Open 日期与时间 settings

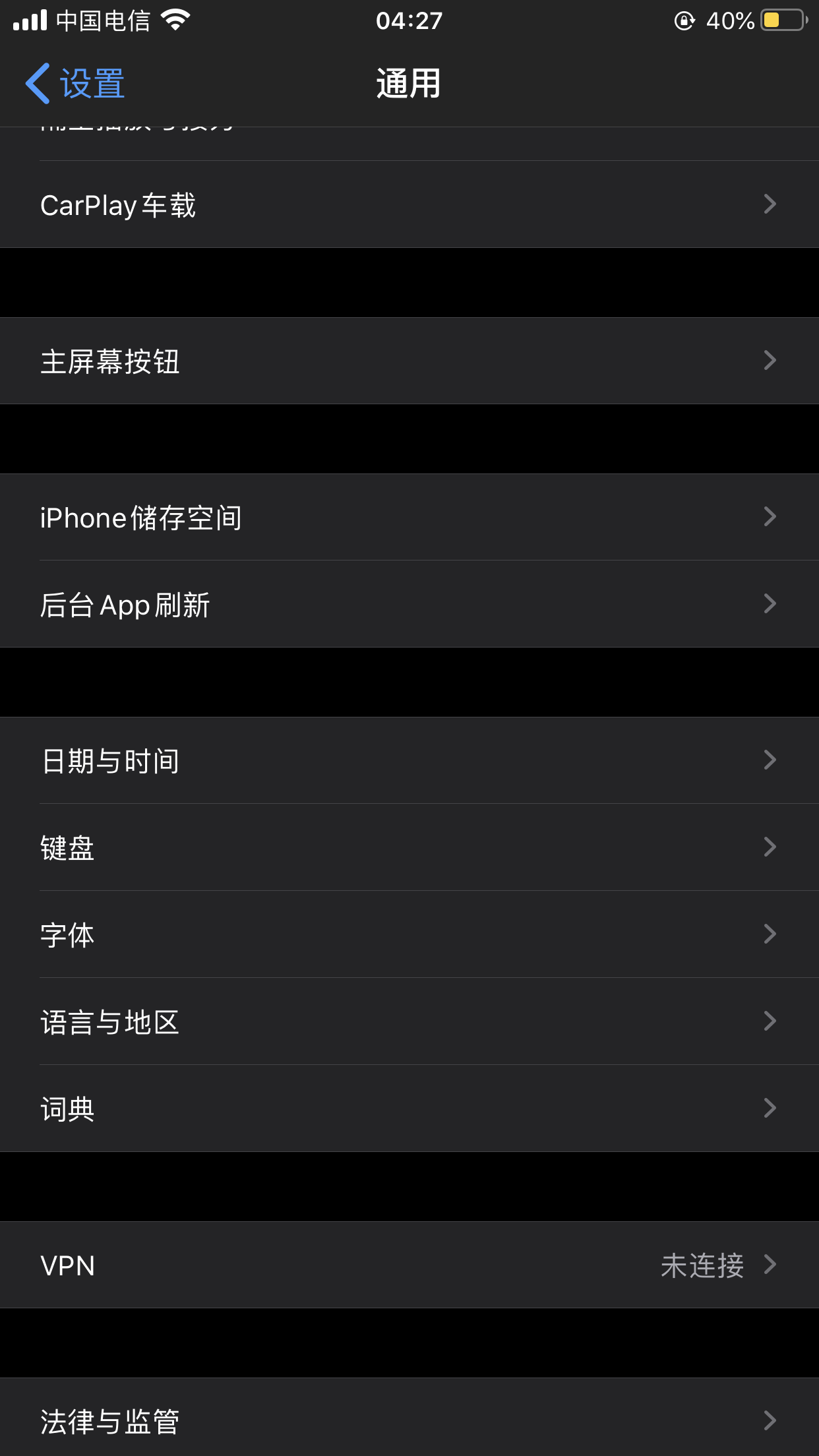[409, 760]
